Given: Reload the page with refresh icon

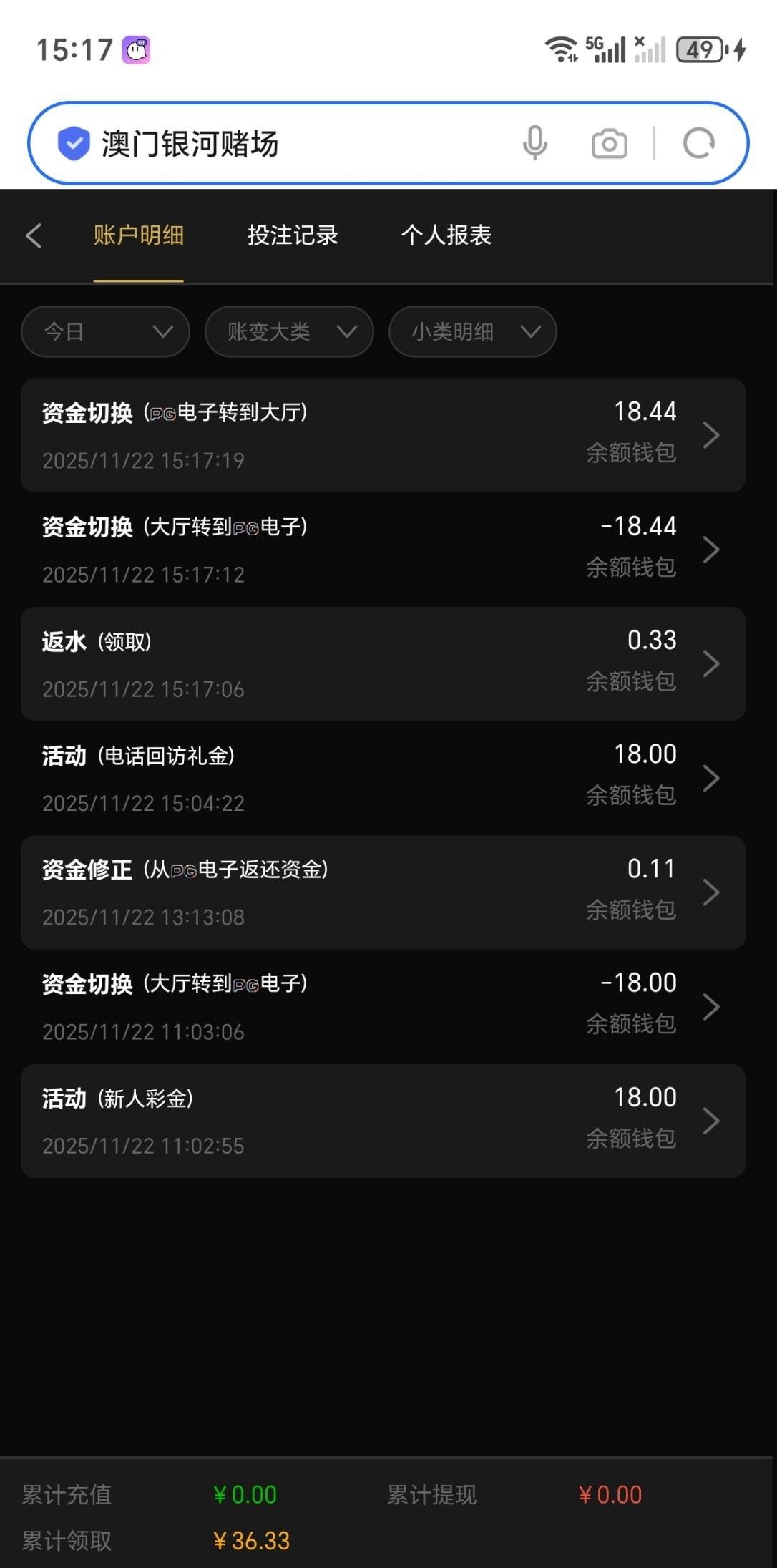Looking at the screenshot, I should [698, 143].
